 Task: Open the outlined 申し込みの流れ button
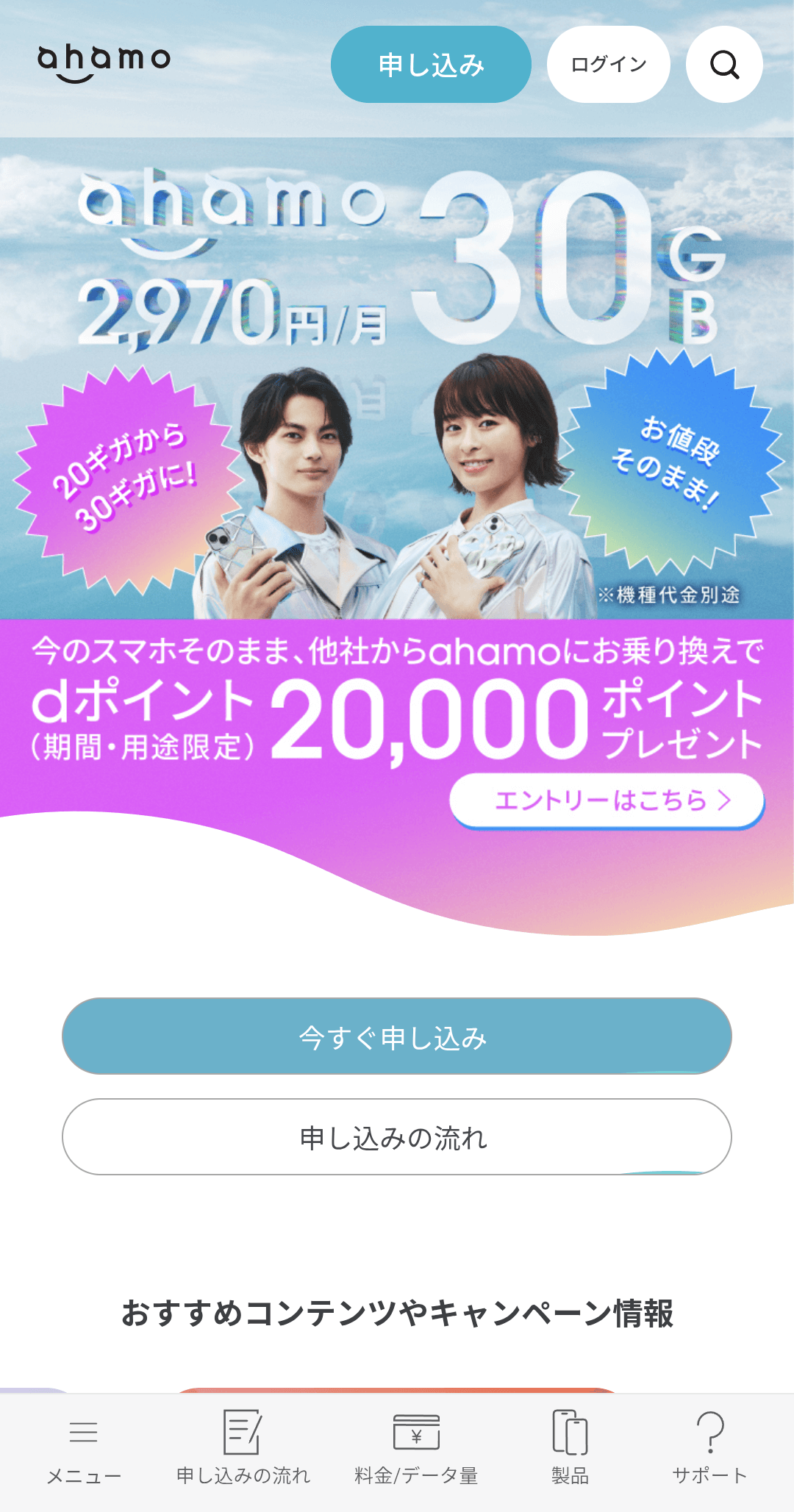pyautogui.click(x=397, y=1137)
